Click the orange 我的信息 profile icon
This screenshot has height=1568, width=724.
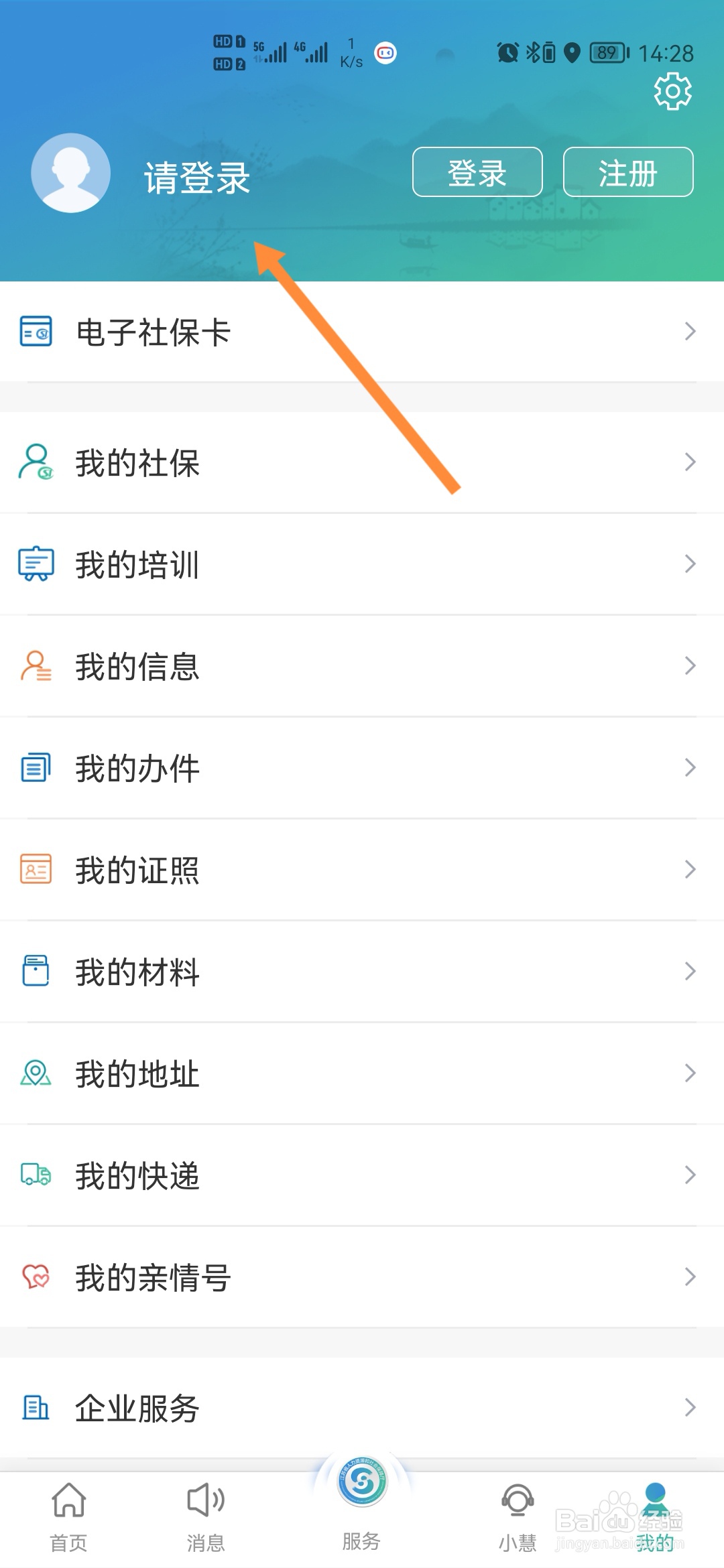point(37,667)
